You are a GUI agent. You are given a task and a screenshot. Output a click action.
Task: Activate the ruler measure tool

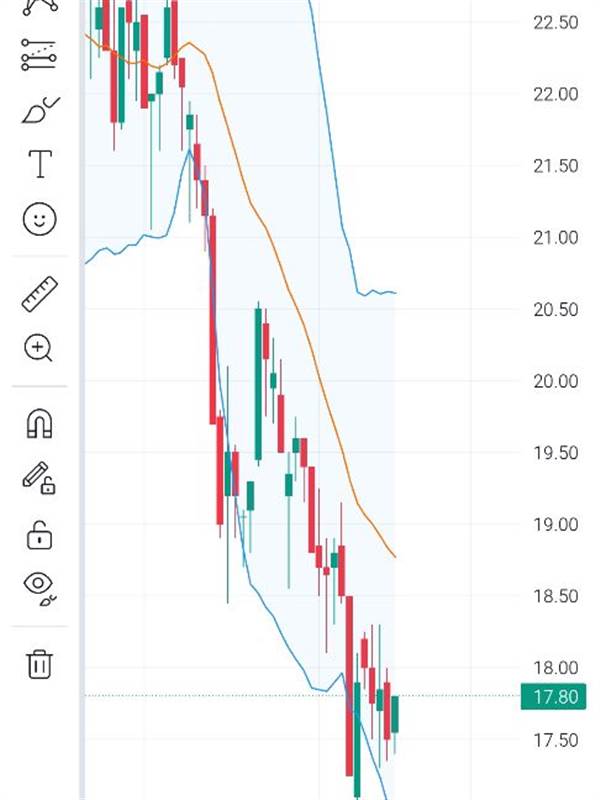tap(40, 294)
